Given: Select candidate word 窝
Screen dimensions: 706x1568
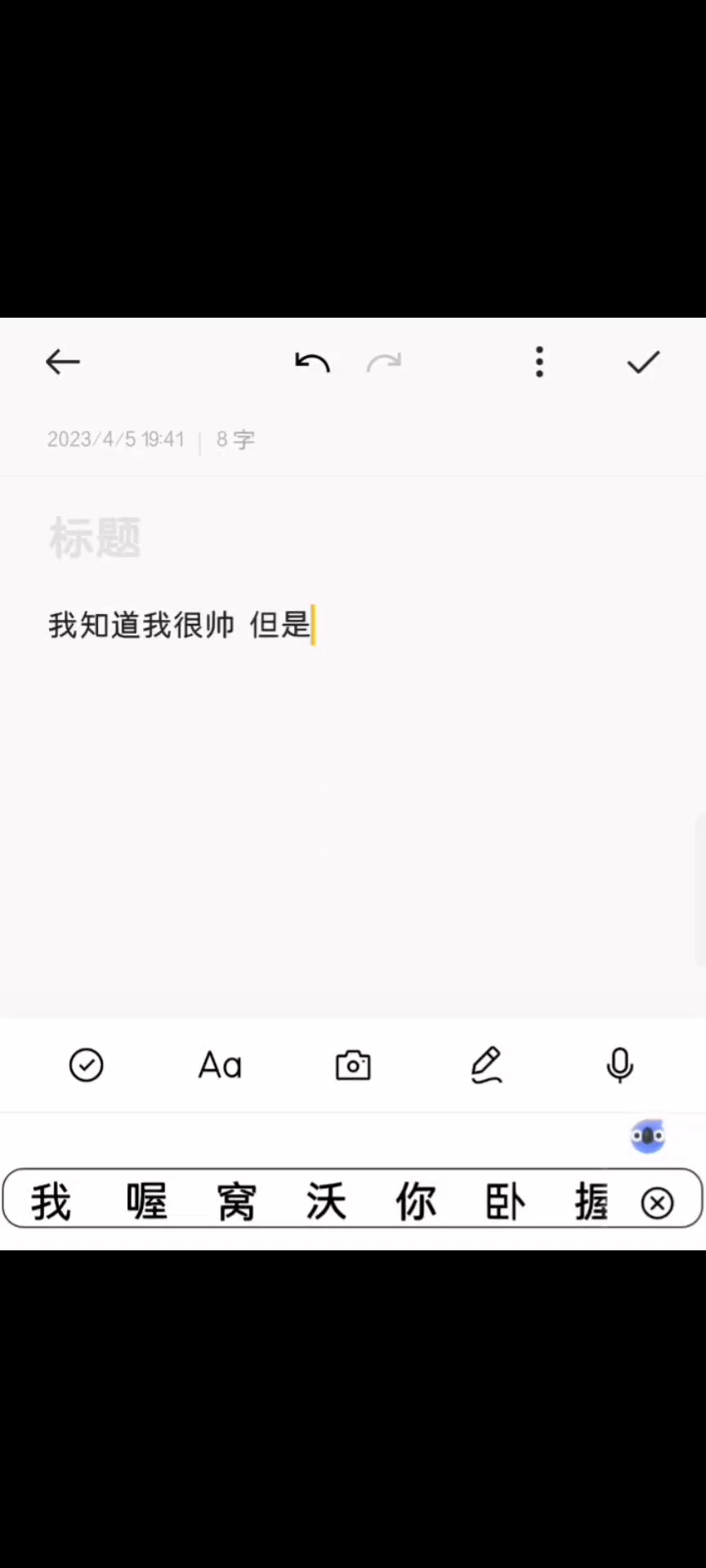Looking at the screenshot, I should [236, 1202].
